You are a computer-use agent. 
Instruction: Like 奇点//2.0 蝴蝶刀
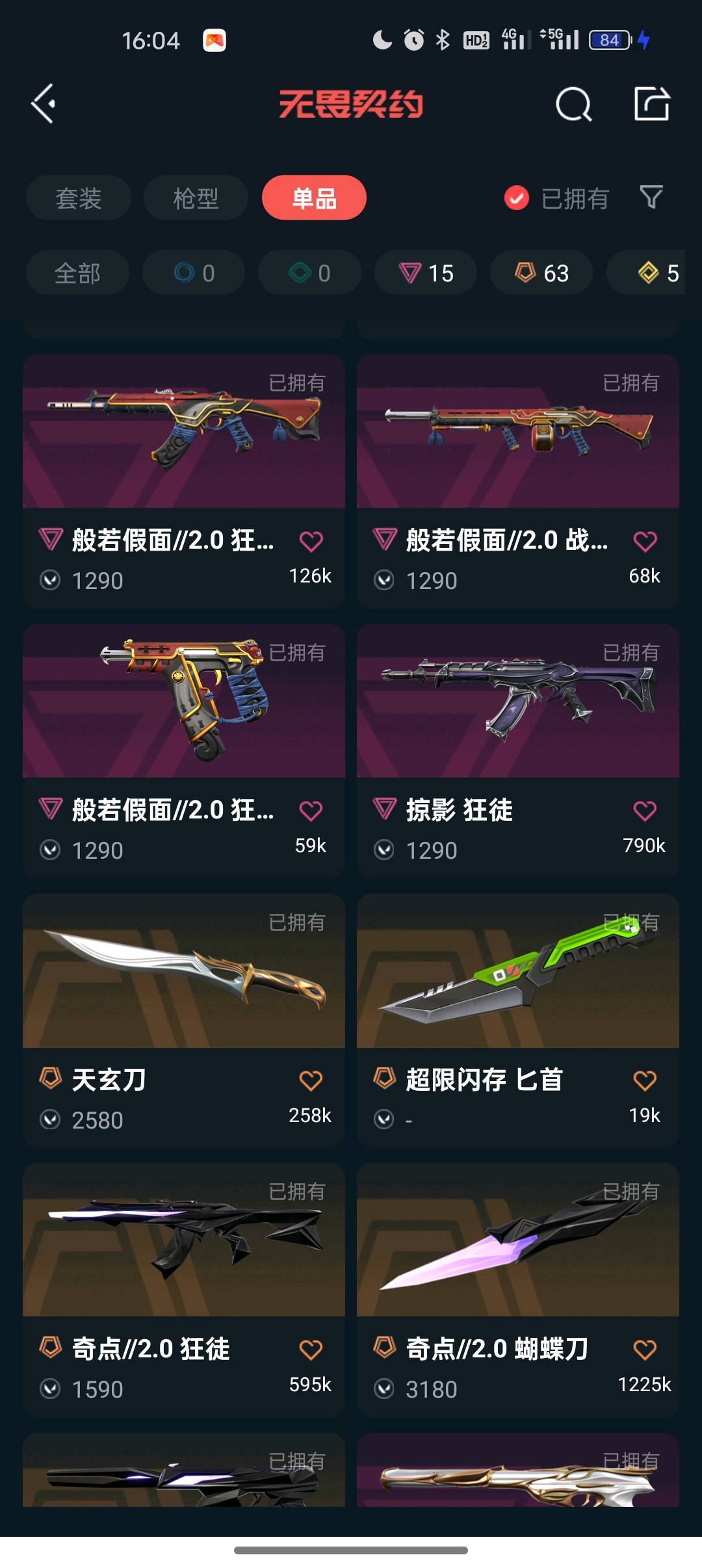pyautogui.click(x=645, y=1350)
